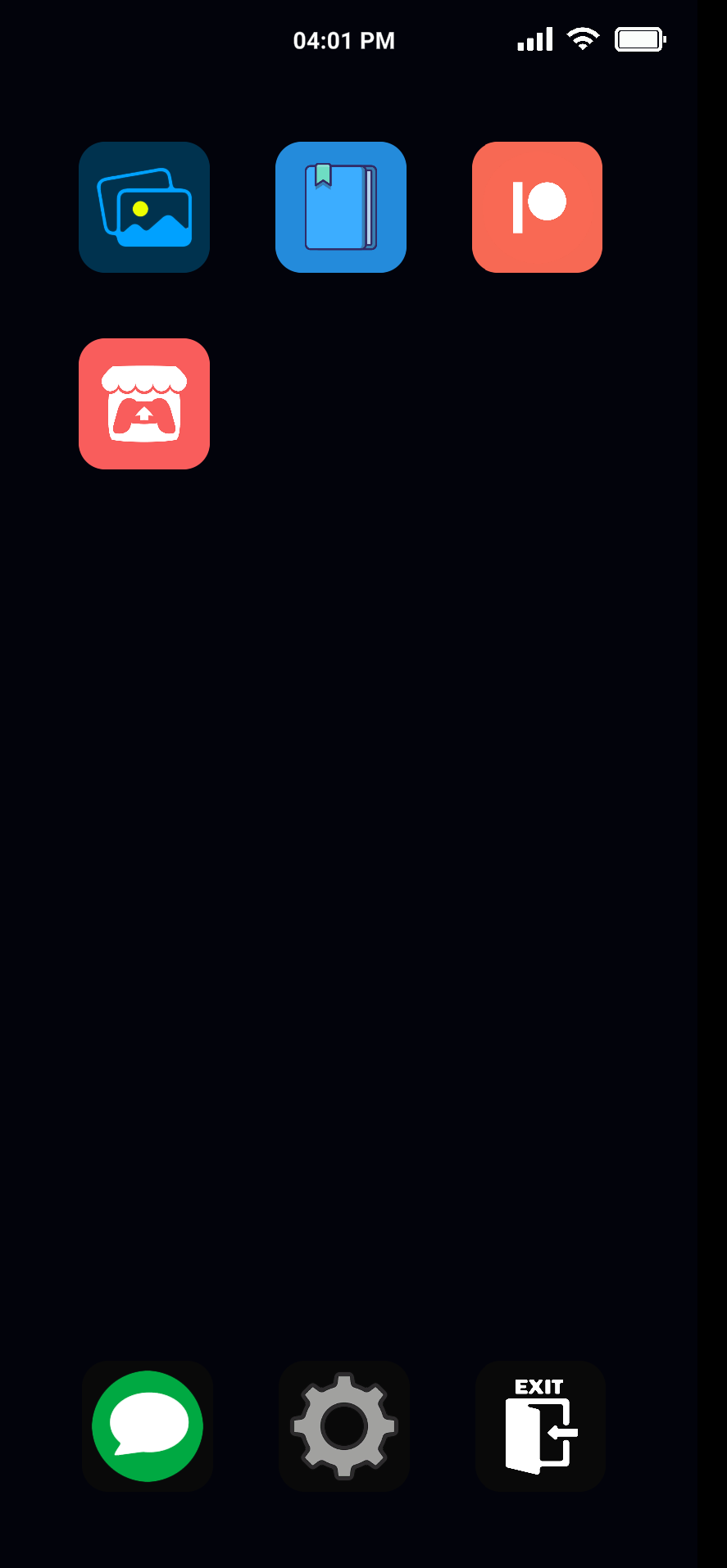The width and height of the screenshot is (727, 1568).
Task: Open the settings gear
Action: tap(344, 1426)
